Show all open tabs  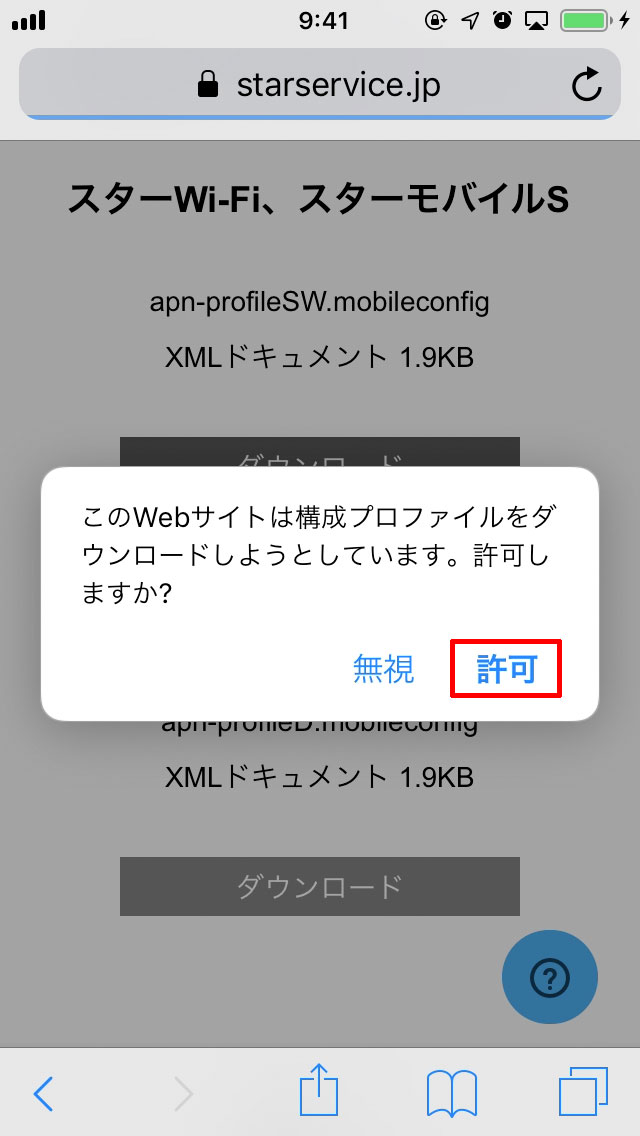click(x=583, y=1093)
